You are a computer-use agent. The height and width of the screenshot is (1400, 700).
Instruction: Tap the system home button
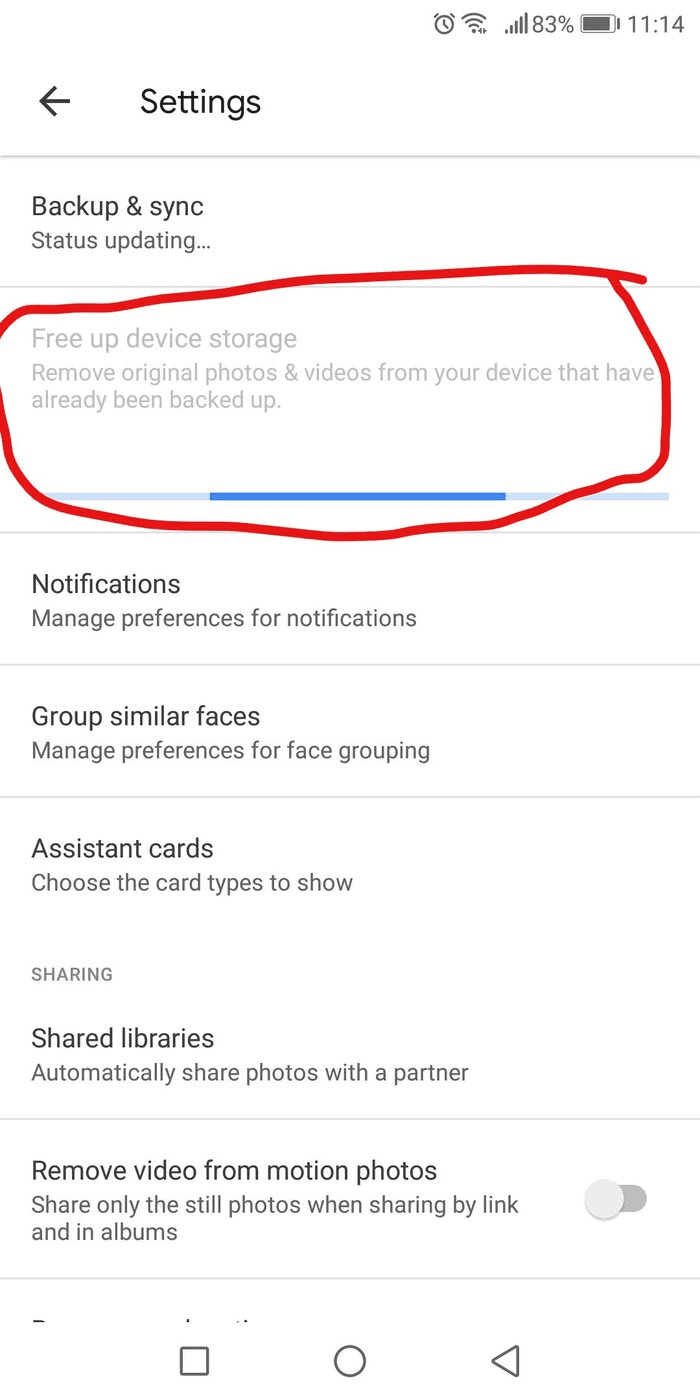click(x=349, y=1360)
